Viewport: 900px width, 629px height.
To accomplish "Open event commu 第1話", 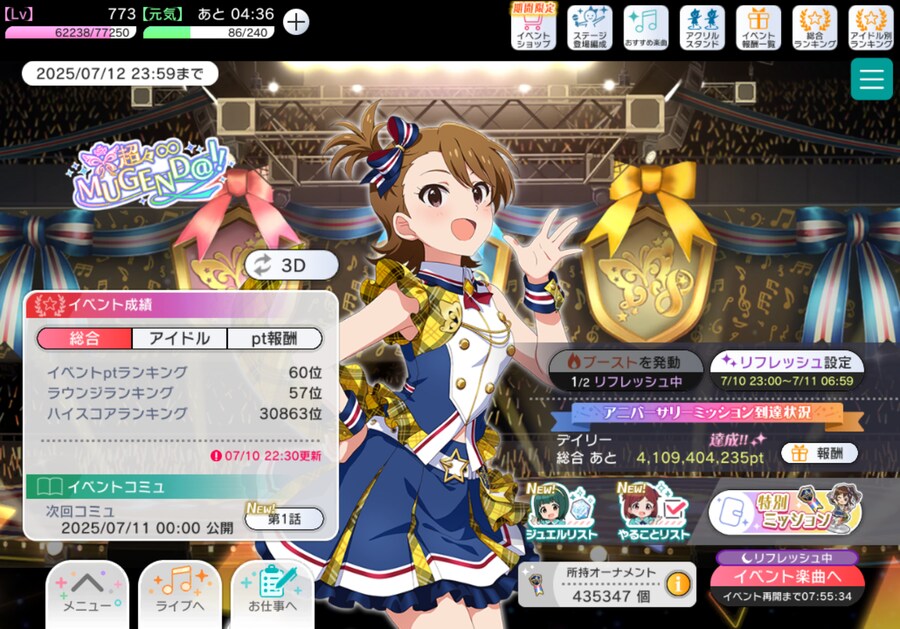I will [284, 518].
